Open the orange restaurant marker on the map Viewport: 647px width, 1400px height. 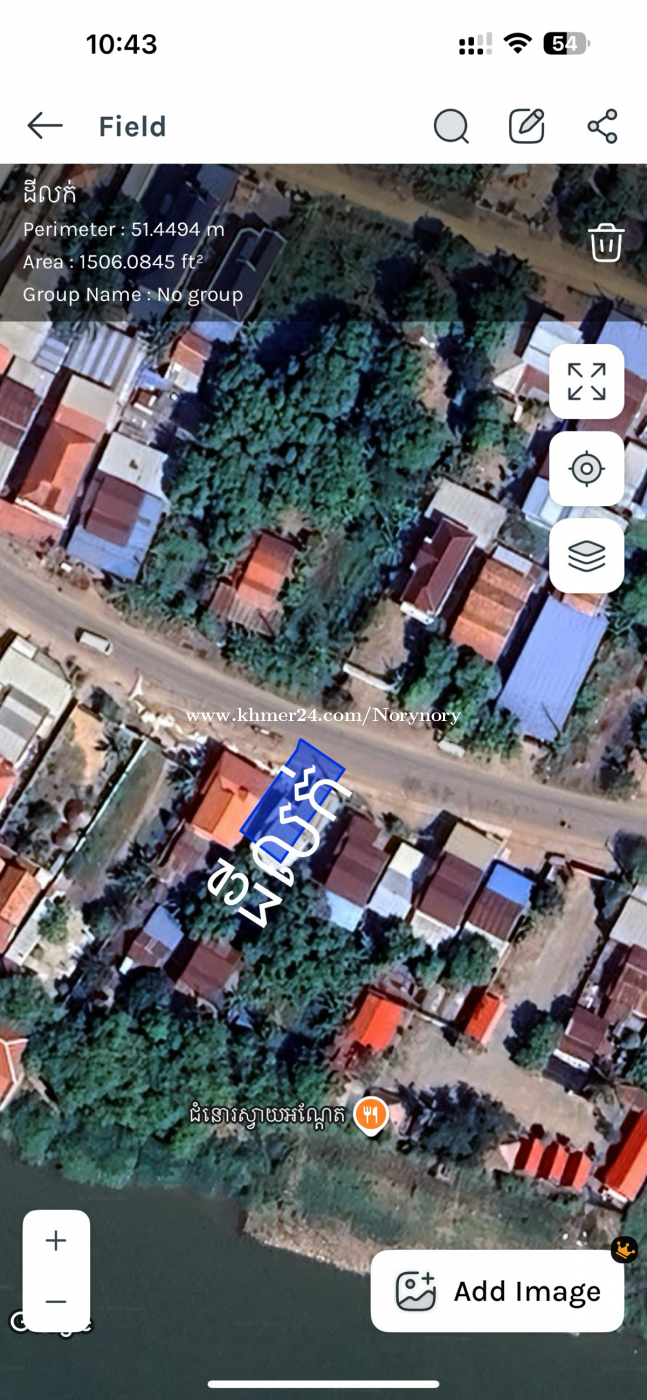coord(370,1113)
